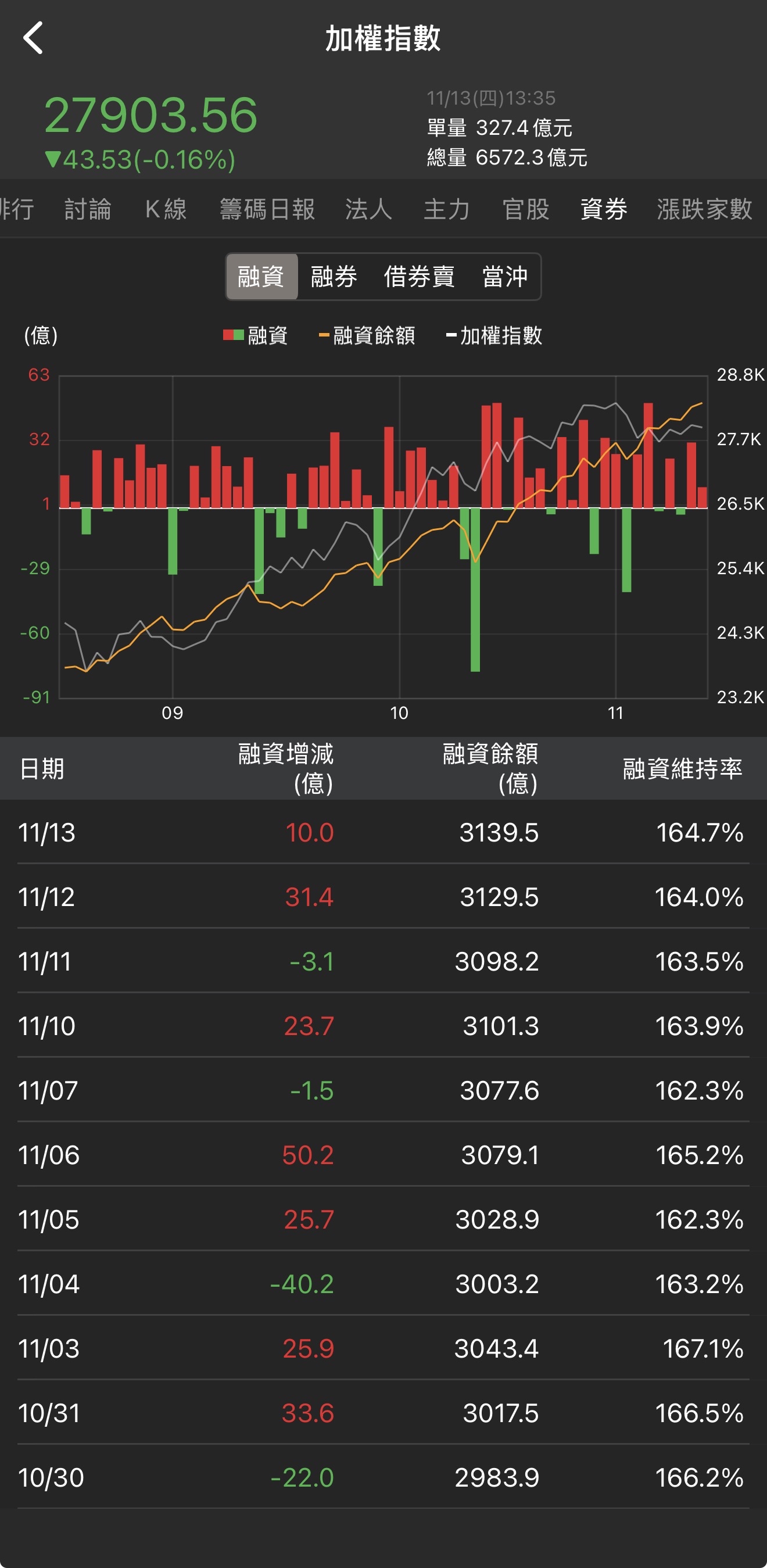Switch to the 當沖 segment

[x=504, y=277]
